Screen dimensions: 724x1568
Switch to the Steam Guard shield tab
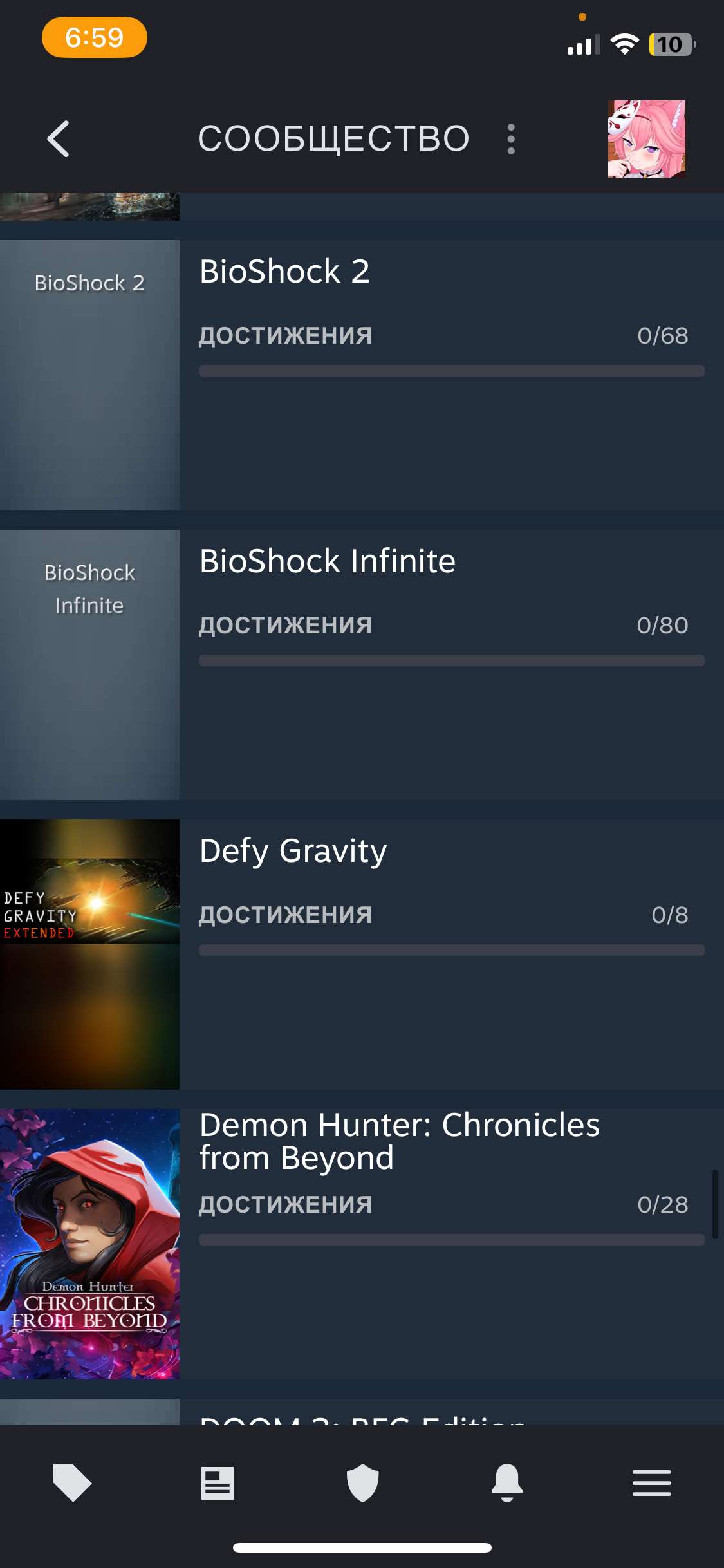click(362, 1482)
